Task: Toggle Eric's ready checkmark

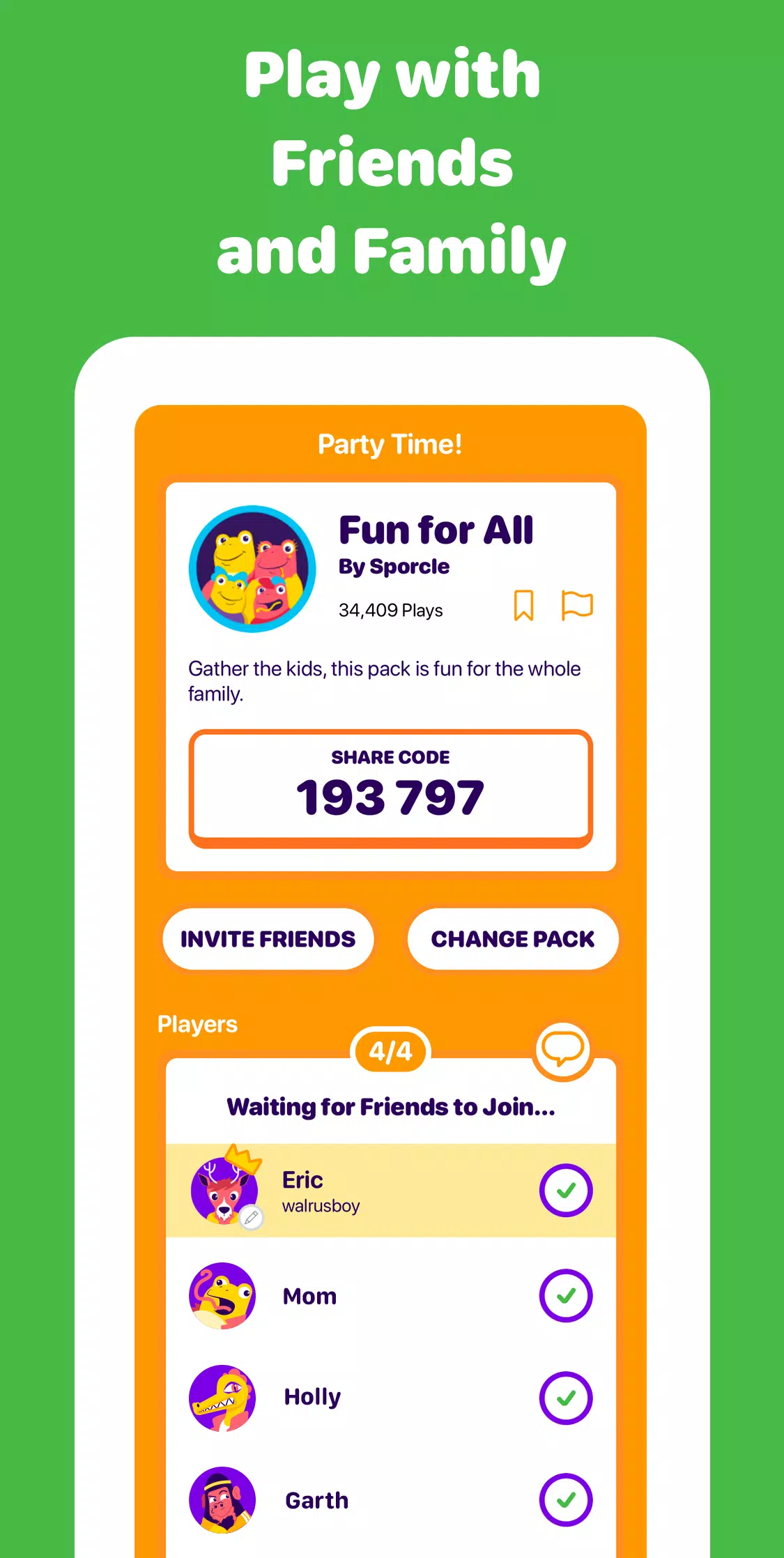Action: (566, 1190)
